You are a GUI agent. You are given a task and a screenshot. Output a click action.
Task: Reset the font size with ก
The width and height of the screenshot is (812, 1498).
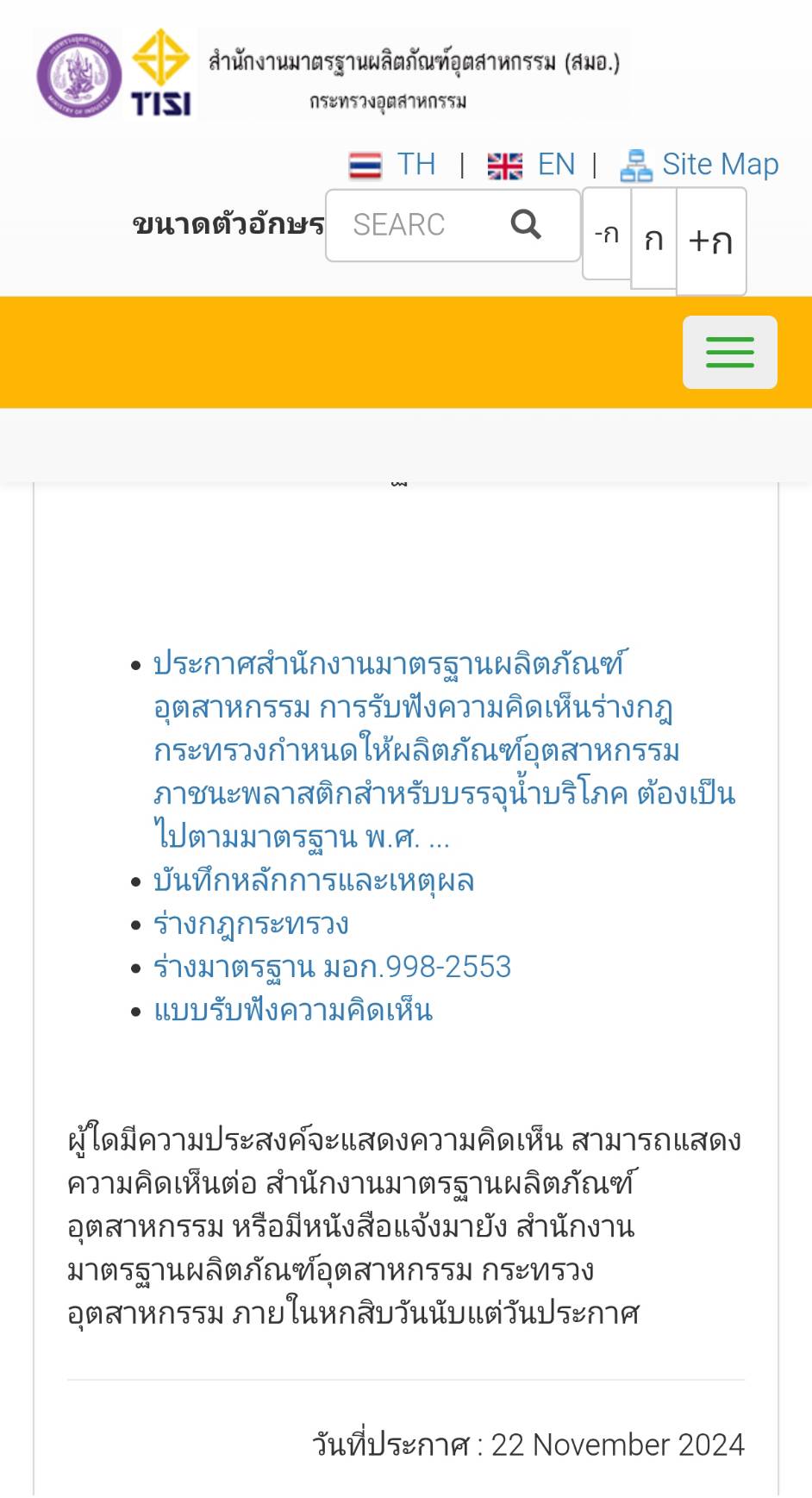coord(653,239)
